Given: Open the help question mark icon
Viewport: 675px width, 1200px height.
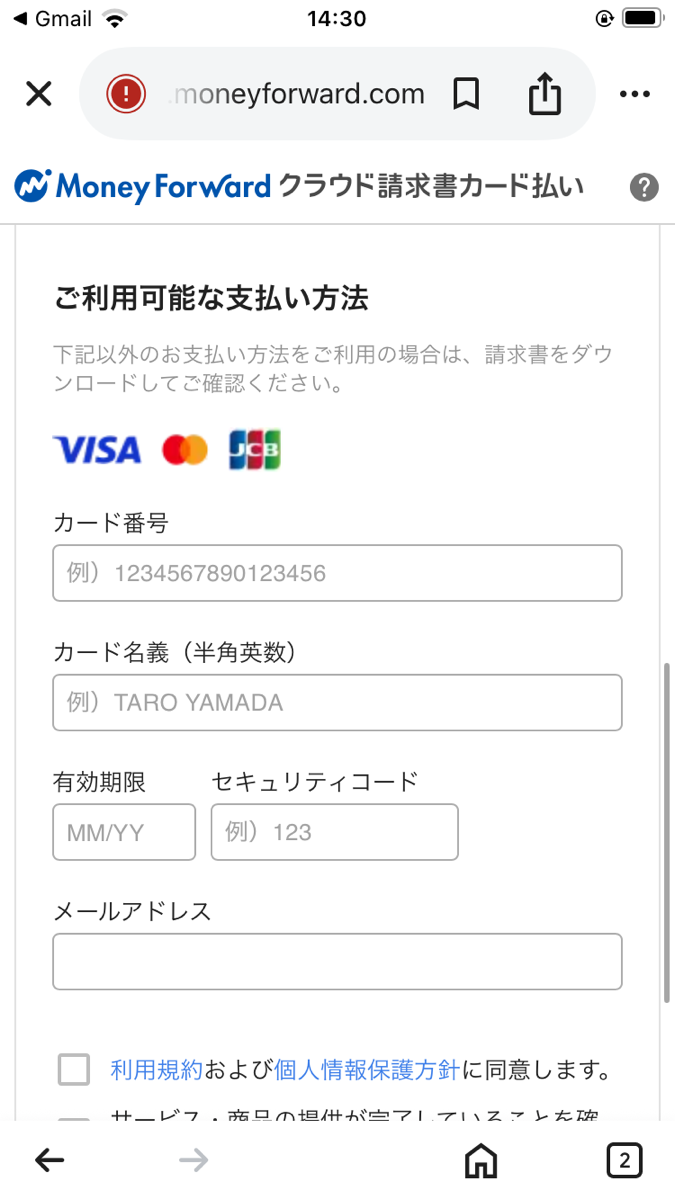Looking at the screenshot, I should 645,187.
